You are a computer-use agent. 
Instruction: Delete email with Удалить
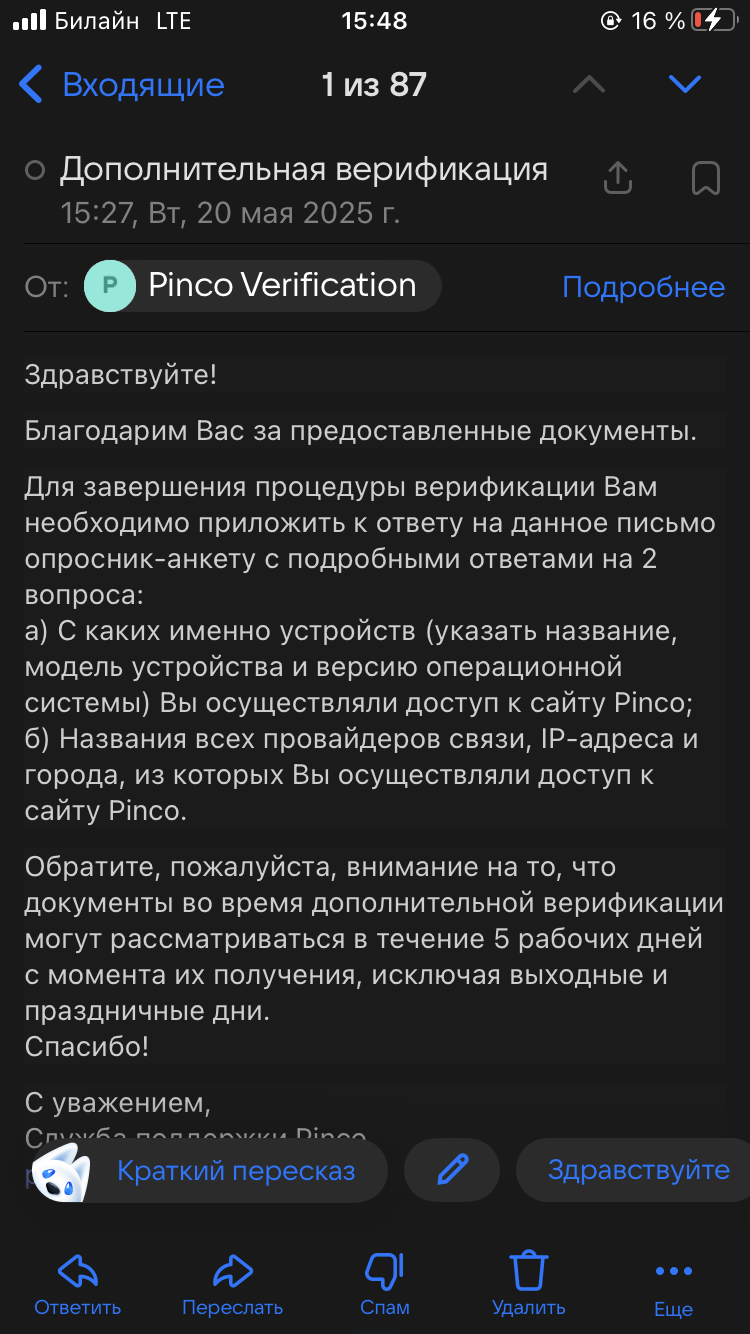point(528,1286)
